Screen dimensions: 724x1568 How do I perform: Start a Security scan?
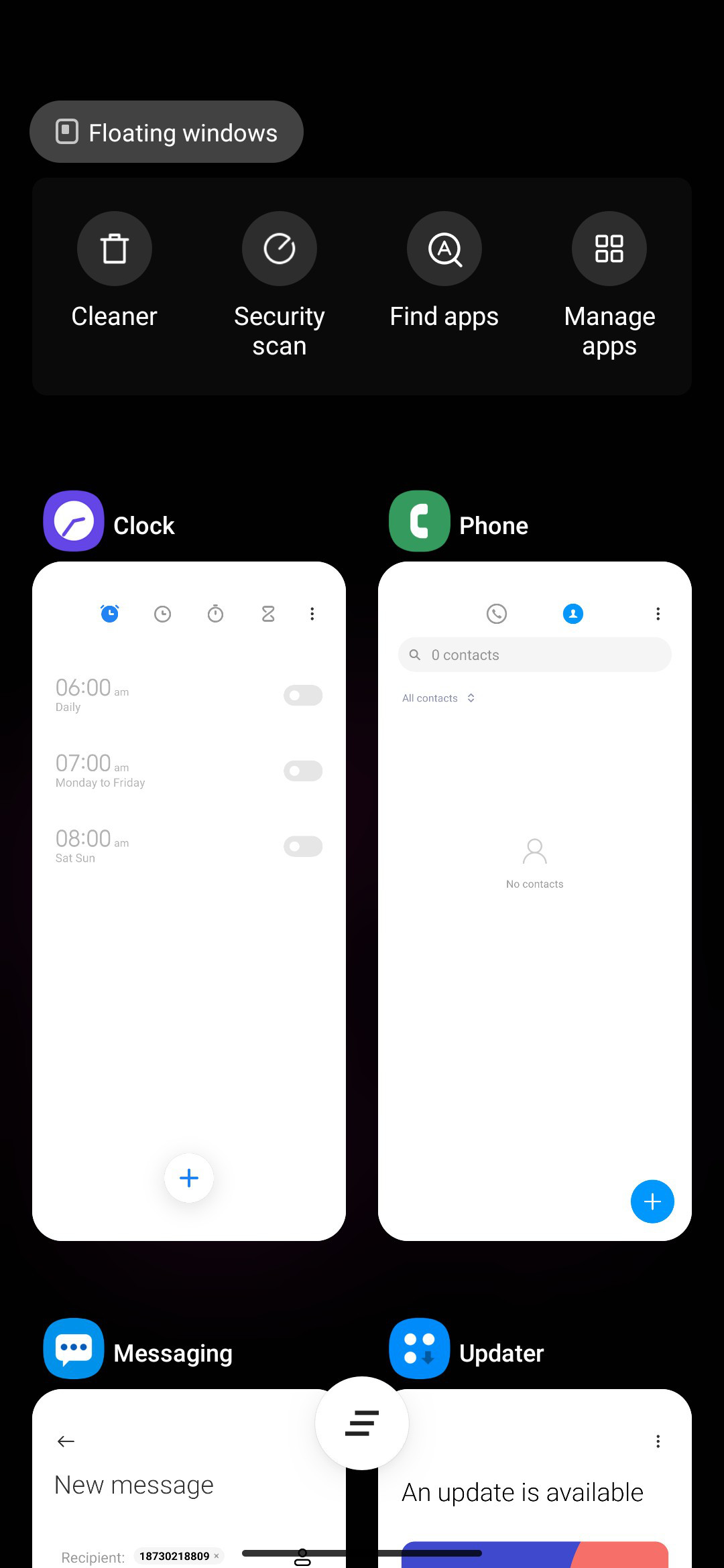click(x=280, y=286)
